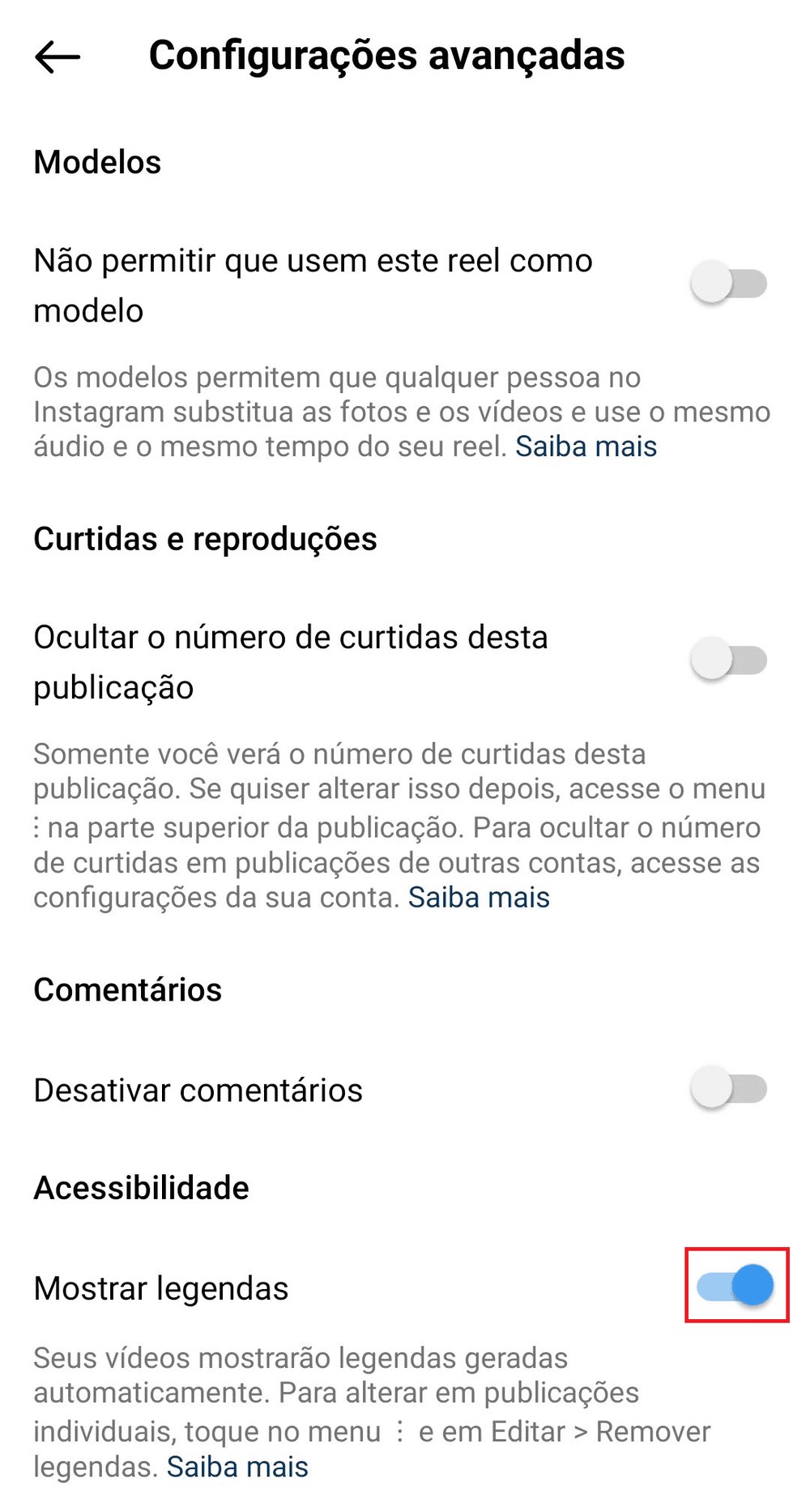Image resolution: width=810 pixels, height=1512 pixels.
Task: Select the Desativar comentários text label
Action: click(x=198, y=1090)
